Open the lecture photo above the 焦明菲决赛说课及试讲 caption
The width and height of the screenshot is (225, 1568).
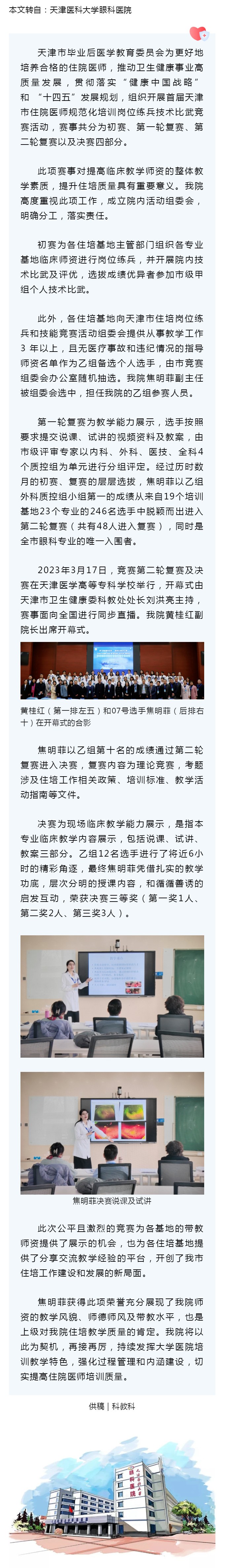[x=112, y=1132]
